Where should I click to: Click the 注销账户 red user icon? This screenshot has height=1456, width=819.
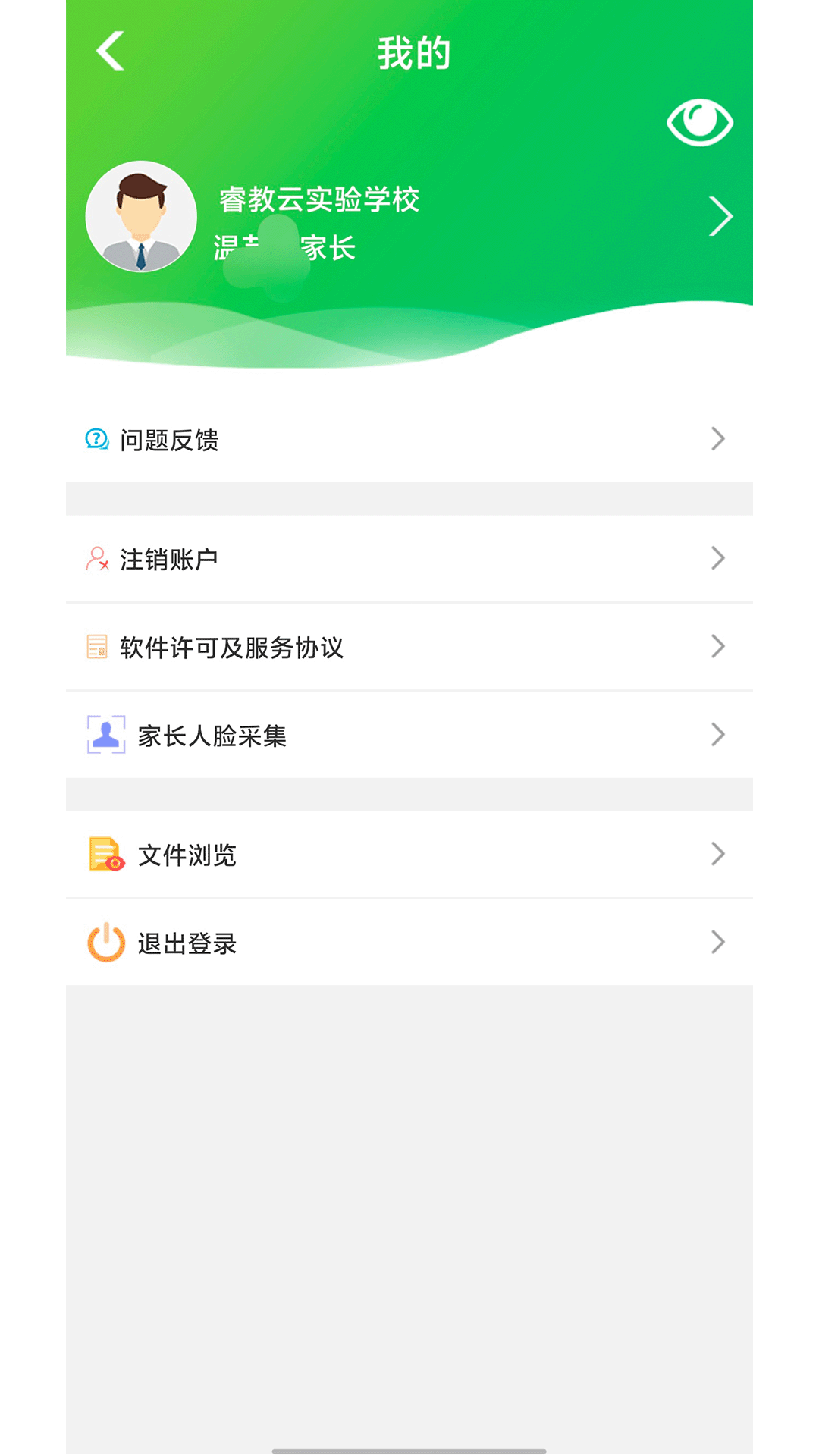click(97, 559)
